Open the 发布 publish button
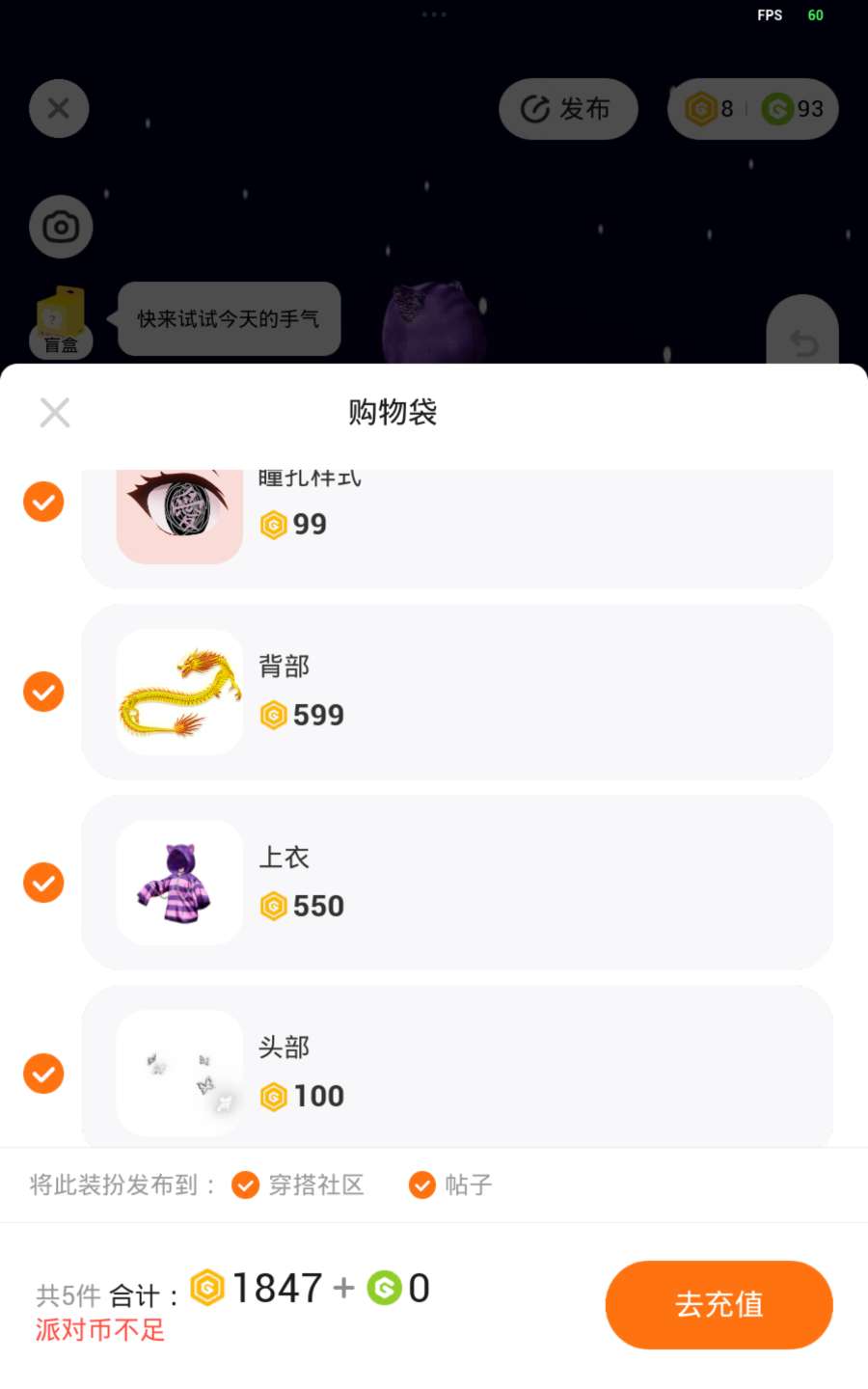868x1389 pixels. coord(567,109)
